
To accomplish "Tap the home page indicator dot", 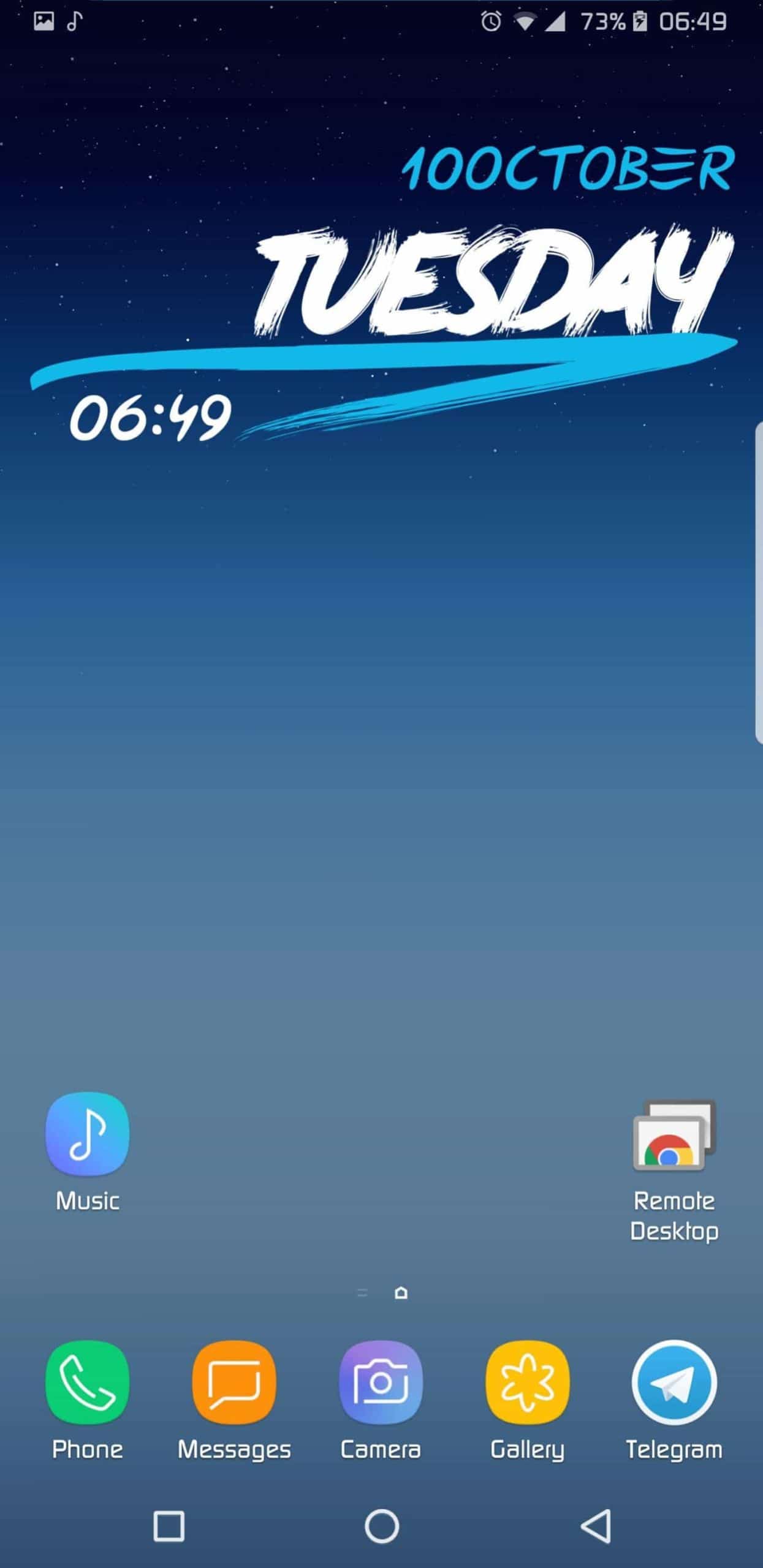I will pos(401,1293).
